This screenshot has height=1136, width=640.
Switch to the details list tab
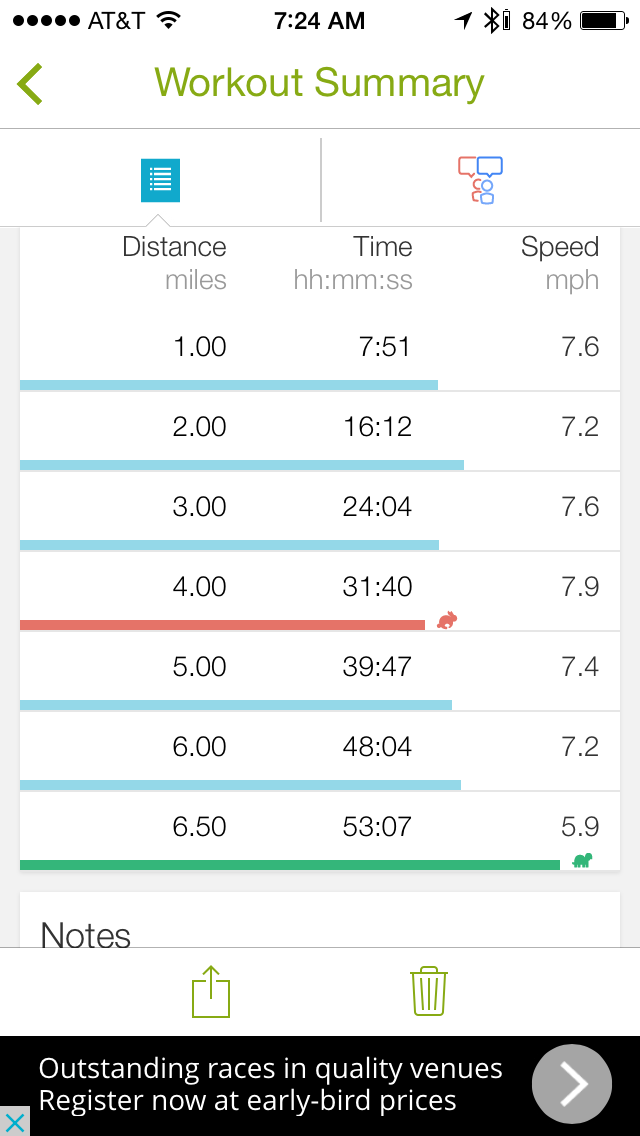coord(160,181)
